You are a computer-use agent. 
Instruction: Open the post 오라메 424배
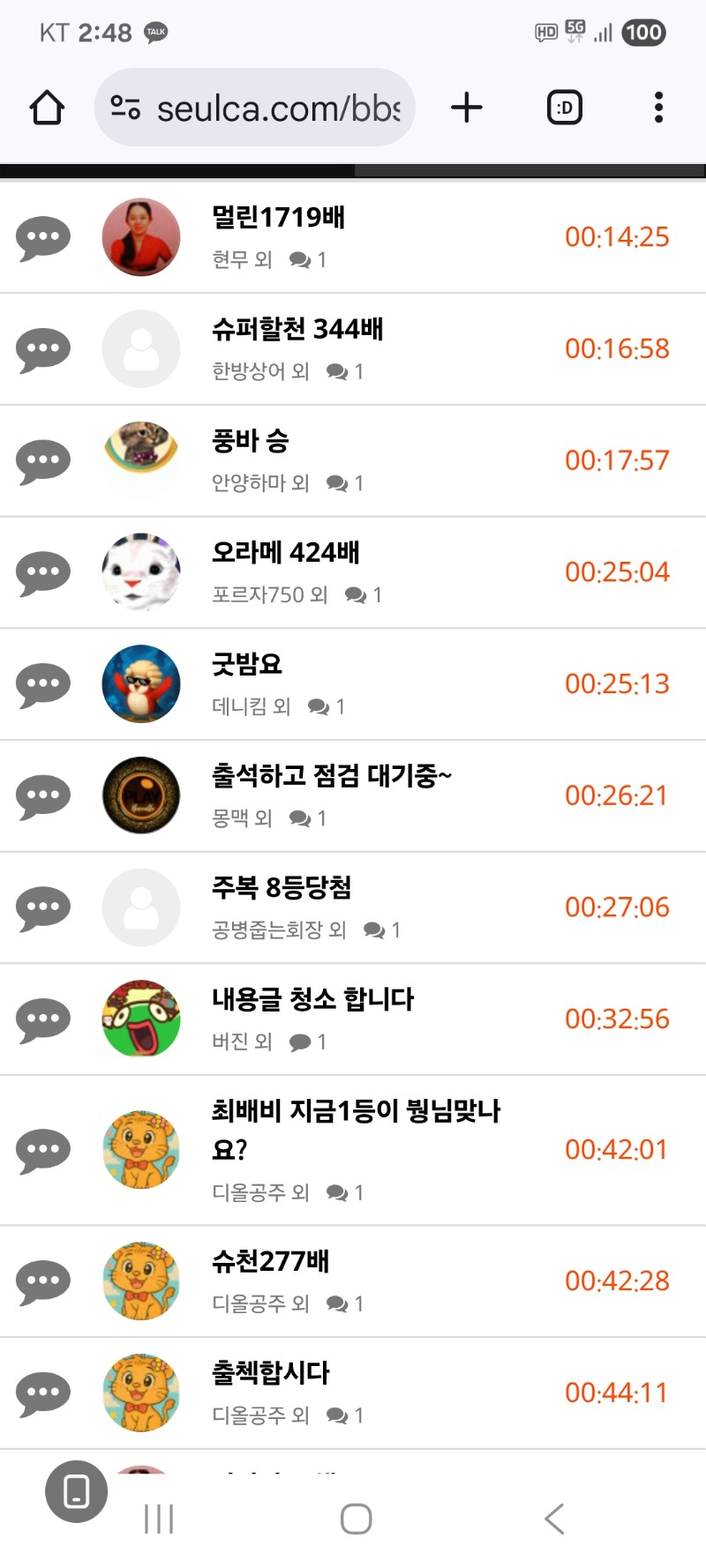click(285, 553)
